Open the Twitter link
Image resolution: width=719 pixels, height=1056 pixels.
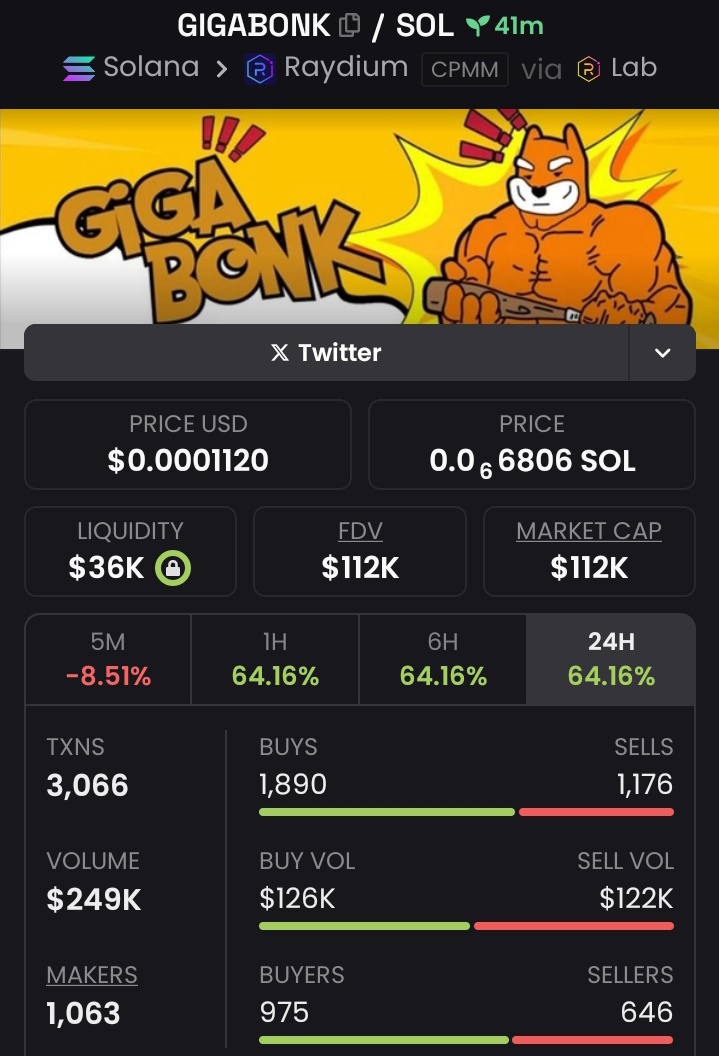[x=326, y=353]
